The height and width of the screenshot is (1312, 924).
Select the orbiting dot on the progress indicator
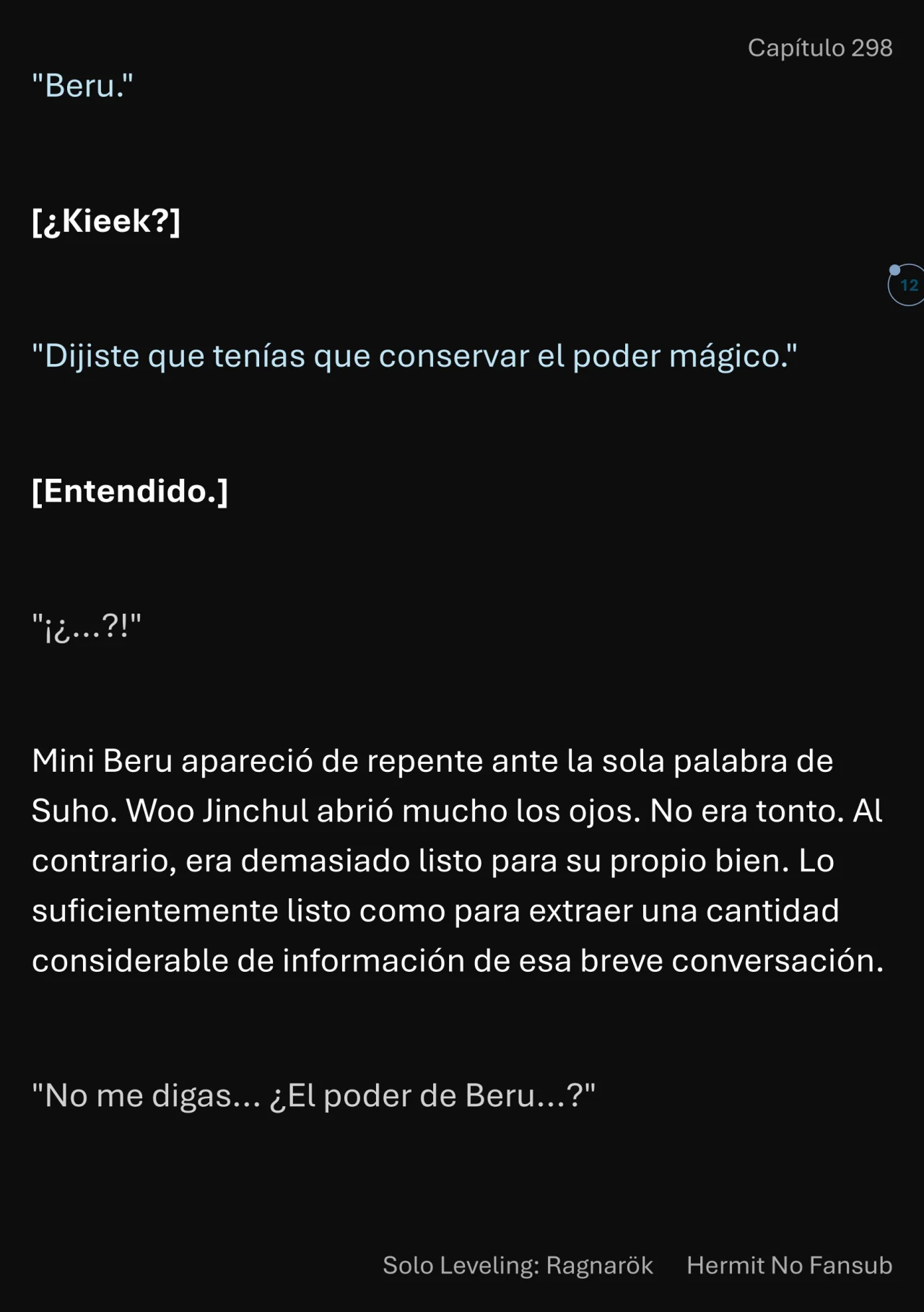pyautogui.click(x=894, y=269)
